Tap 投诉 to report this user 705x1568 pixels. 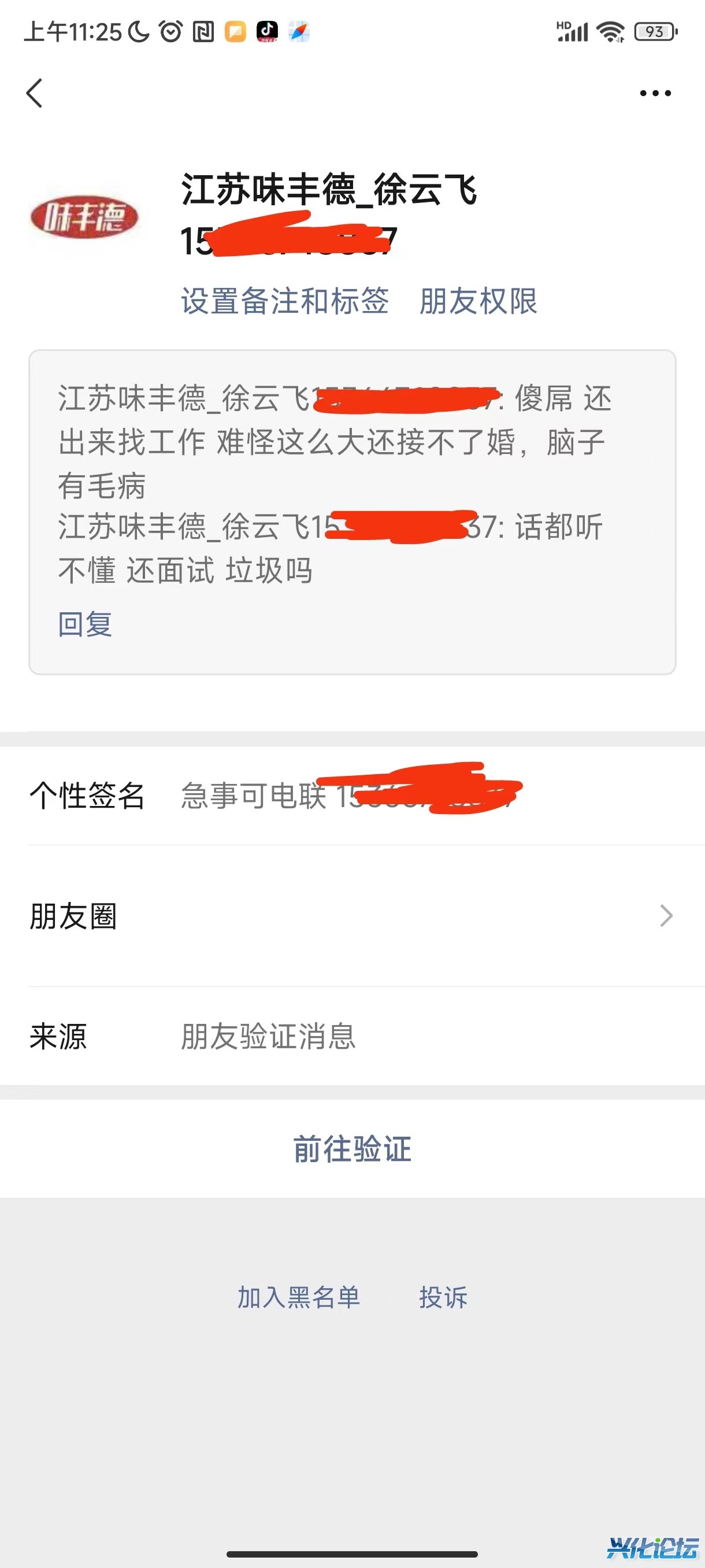click(443, 1297)
